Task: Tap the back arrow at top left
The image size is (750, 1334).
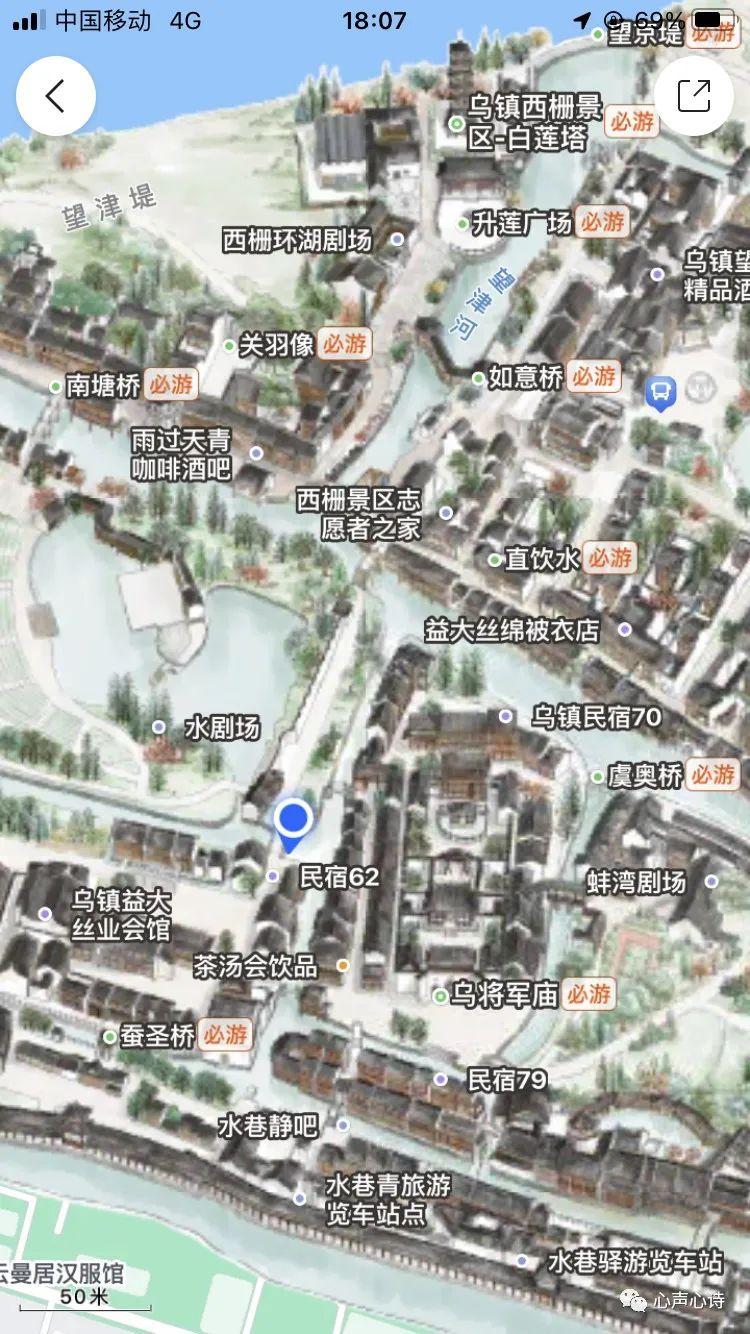Action: click(x=56, y=96)
